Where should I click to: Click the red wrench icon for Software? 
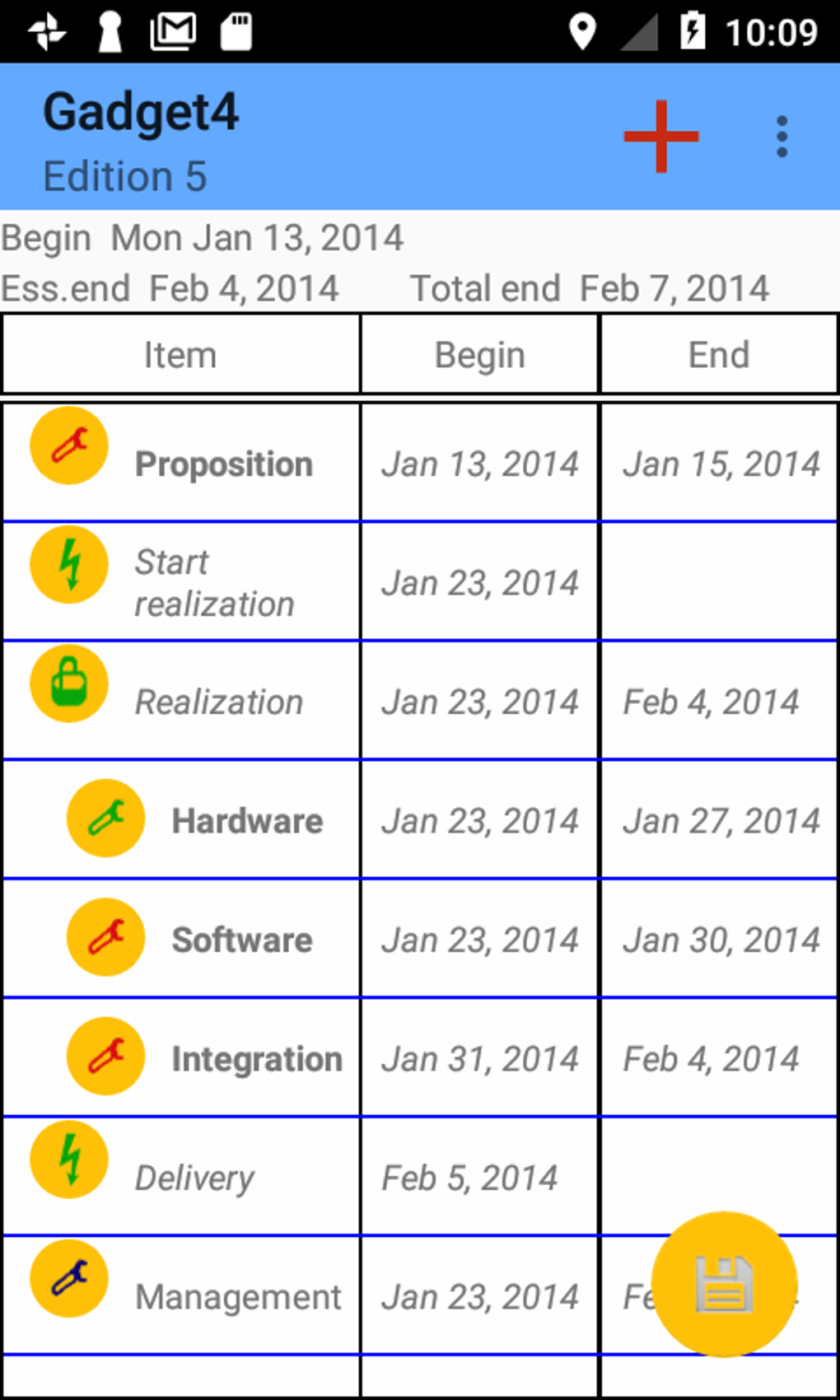click(x=105, y=936)
